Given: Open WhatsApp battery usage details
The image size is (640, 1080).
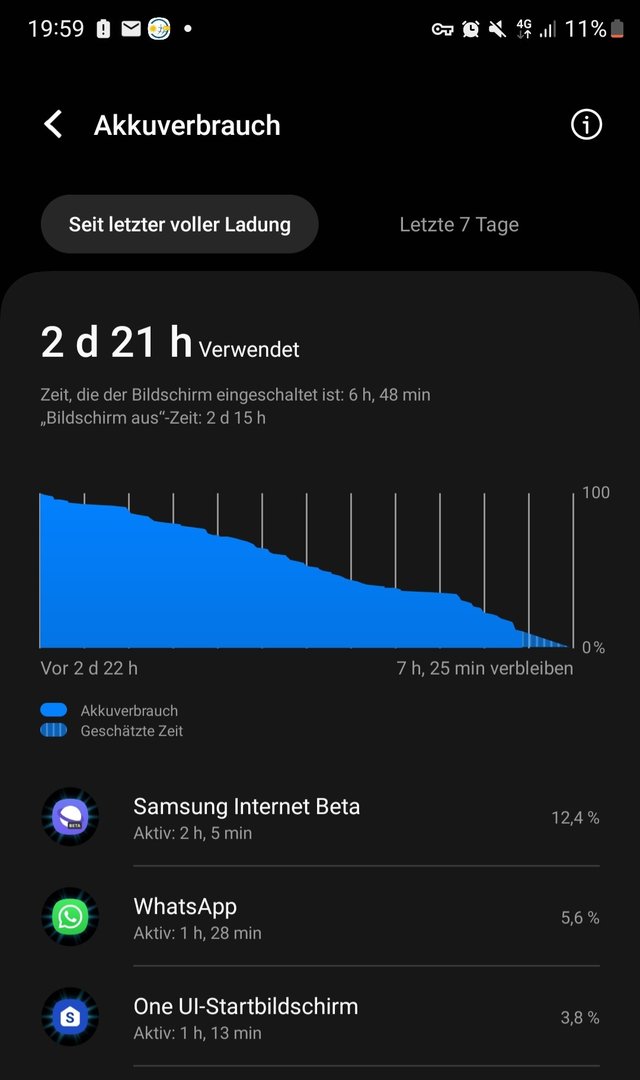Looking at the screenshot, I should pyautogui.click(x=320, y=917).
